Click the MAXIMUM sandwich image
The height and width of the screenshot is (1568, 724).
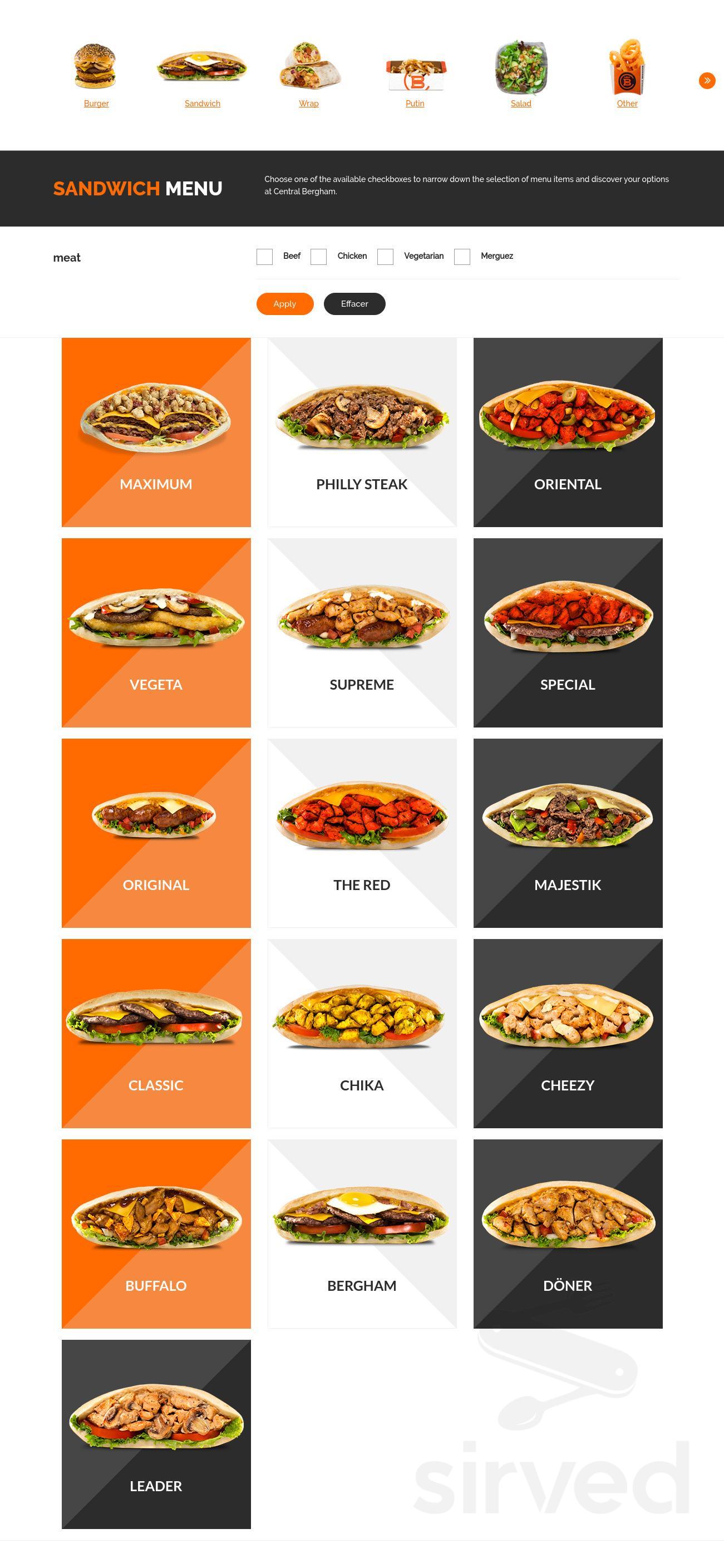[x=156, y=417]
